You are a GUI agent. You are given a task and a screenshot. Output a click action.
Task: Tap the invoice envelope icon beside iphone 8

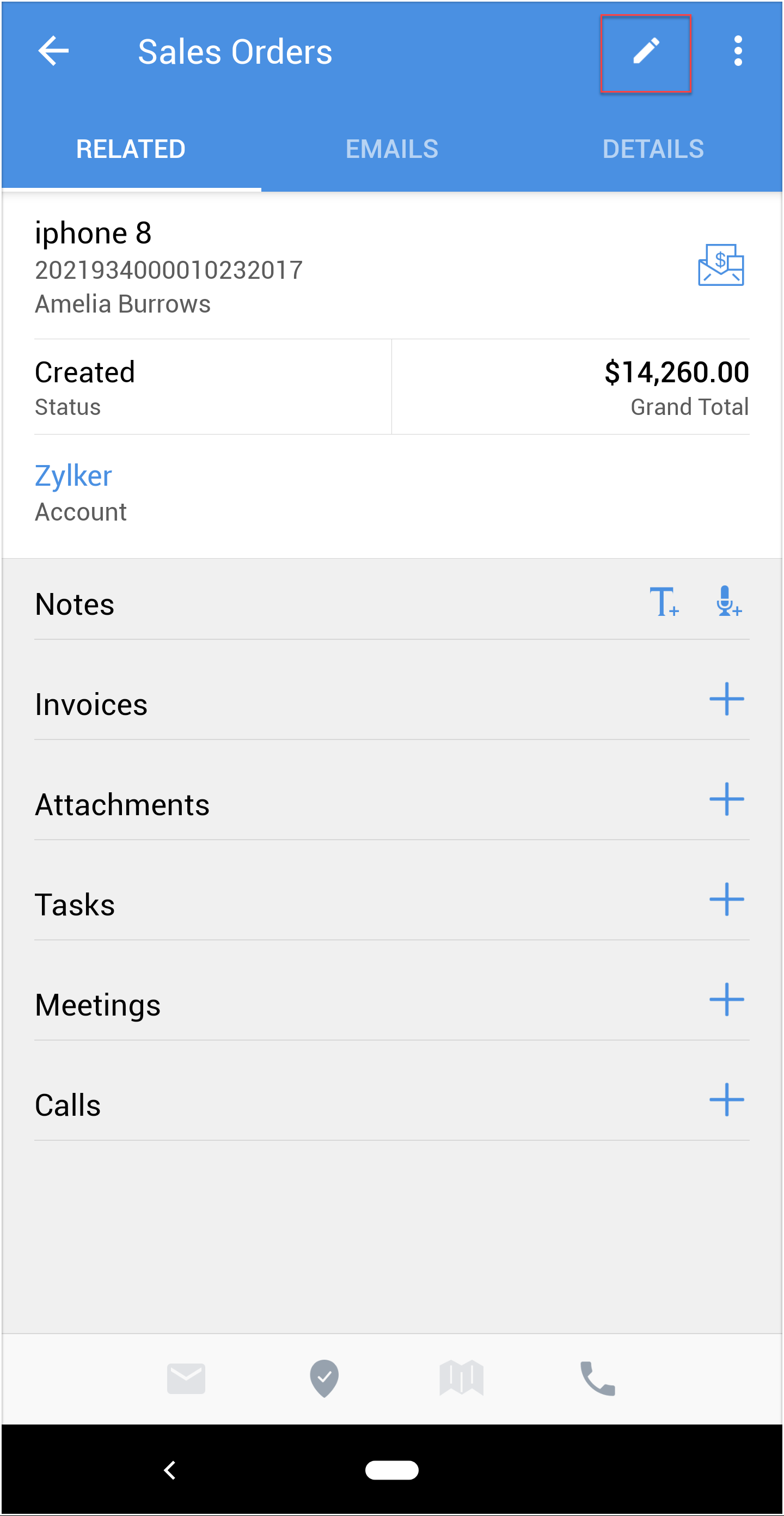(x=720, y=265)
